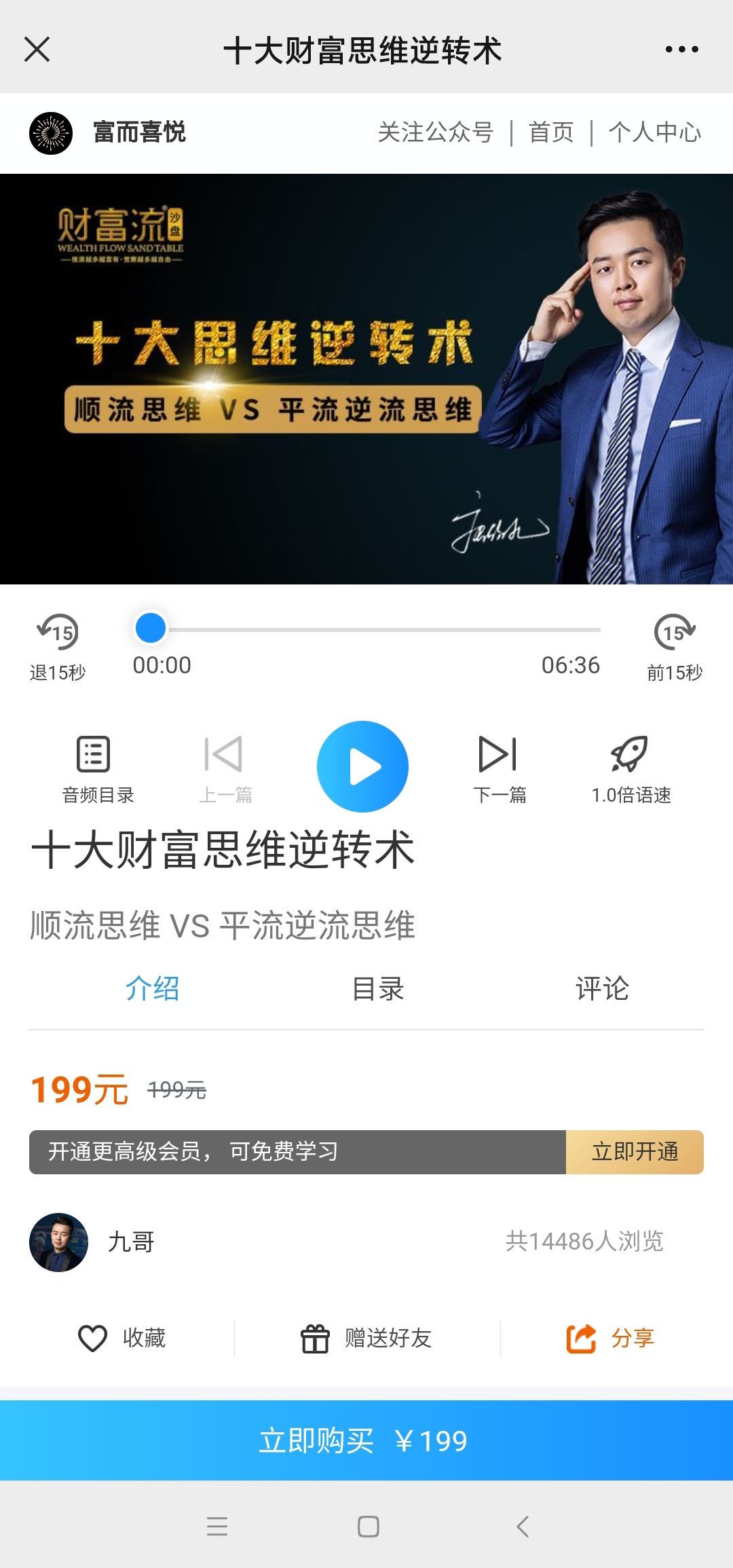733x1568 pixels.
Task: Select 赠送好友 gift option
Action: [x=366, y=1339]
